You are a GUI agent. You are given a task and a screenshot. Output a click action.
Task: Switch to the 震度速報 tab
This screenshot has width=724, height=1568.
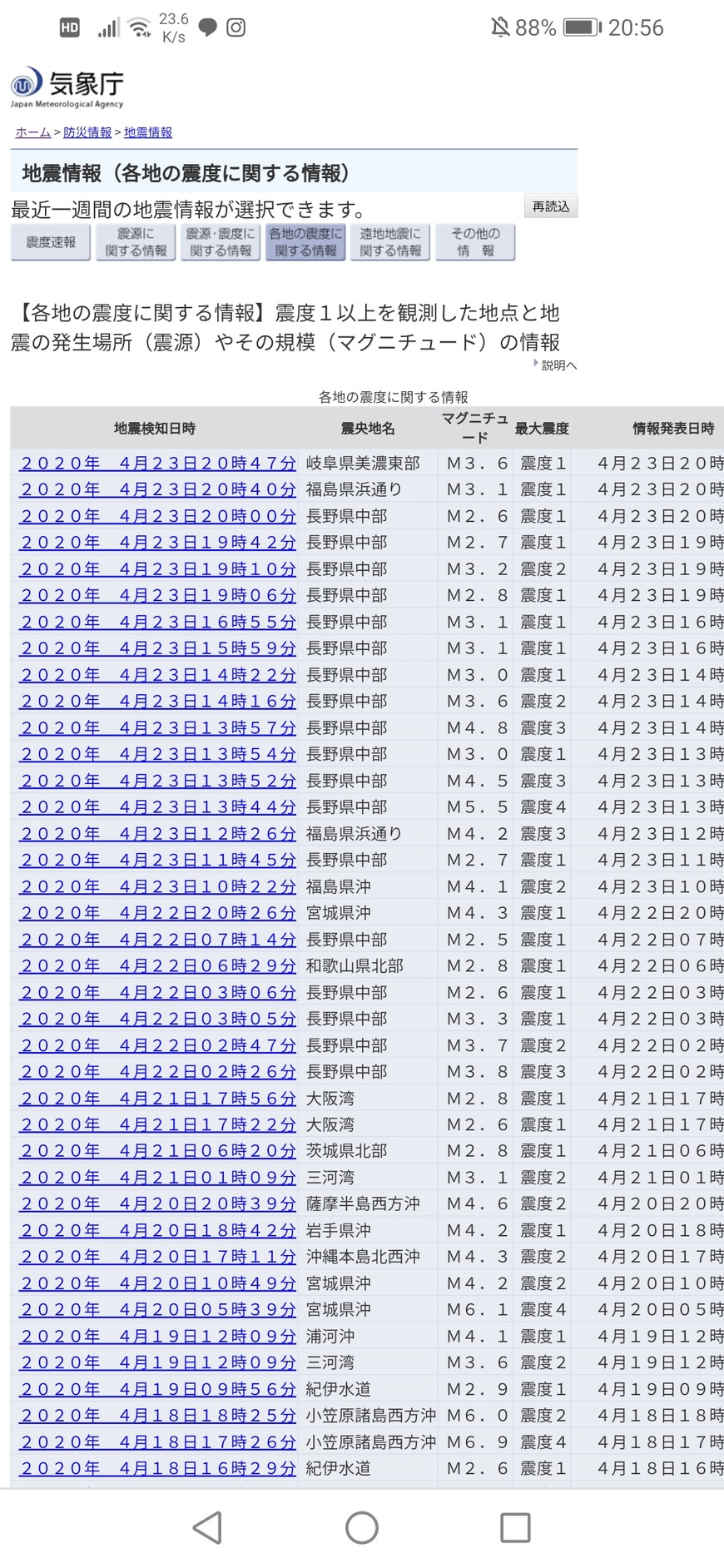tap(51, 242)
